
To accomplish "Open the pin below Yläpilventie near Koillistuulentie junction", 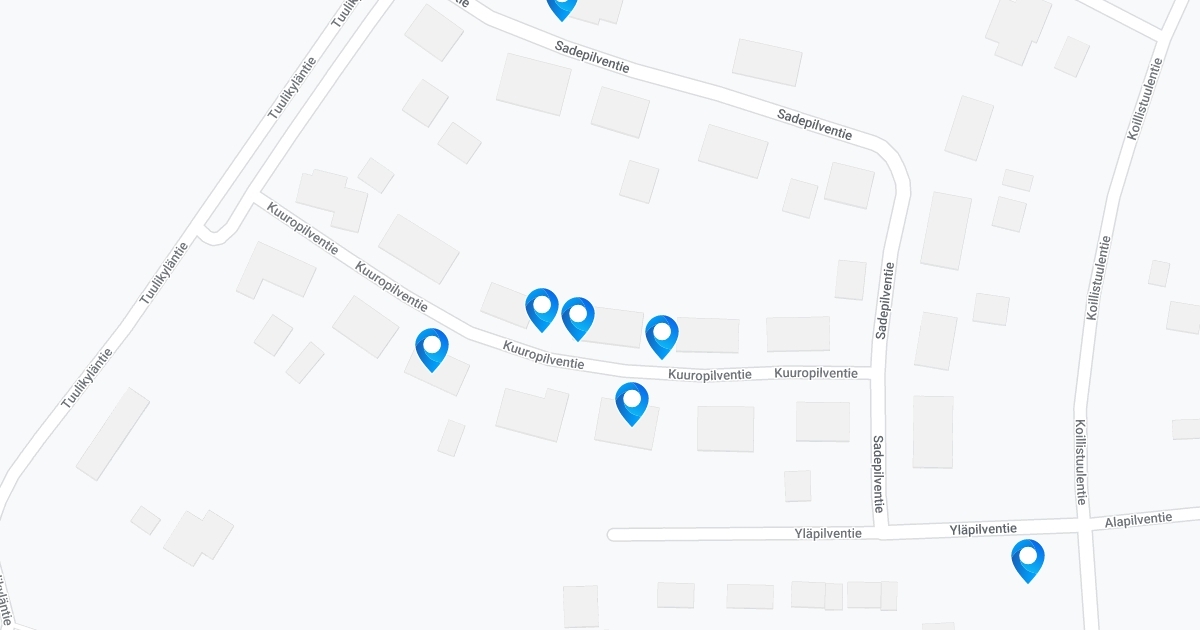I will 1028,560.
